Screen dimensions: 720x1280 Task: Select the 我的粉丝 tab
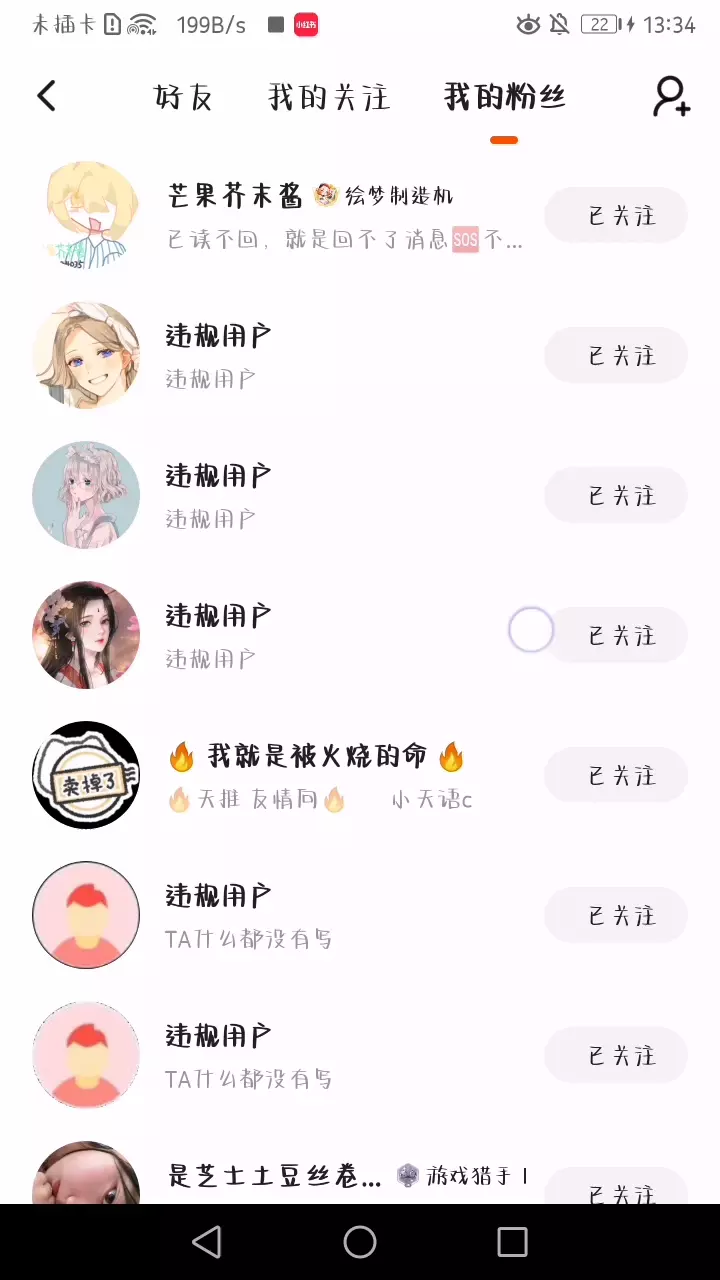[504, 97]
